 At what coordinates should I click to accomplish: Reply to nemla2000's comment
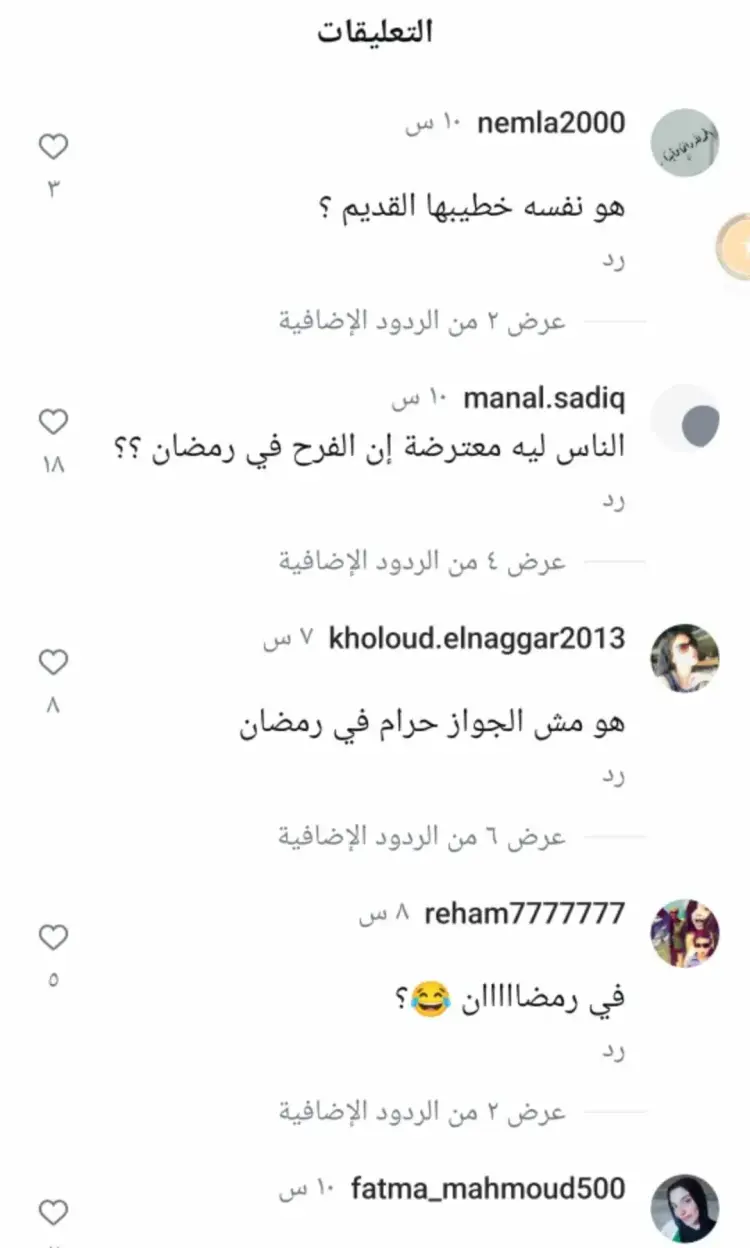(x=612, y=262)
